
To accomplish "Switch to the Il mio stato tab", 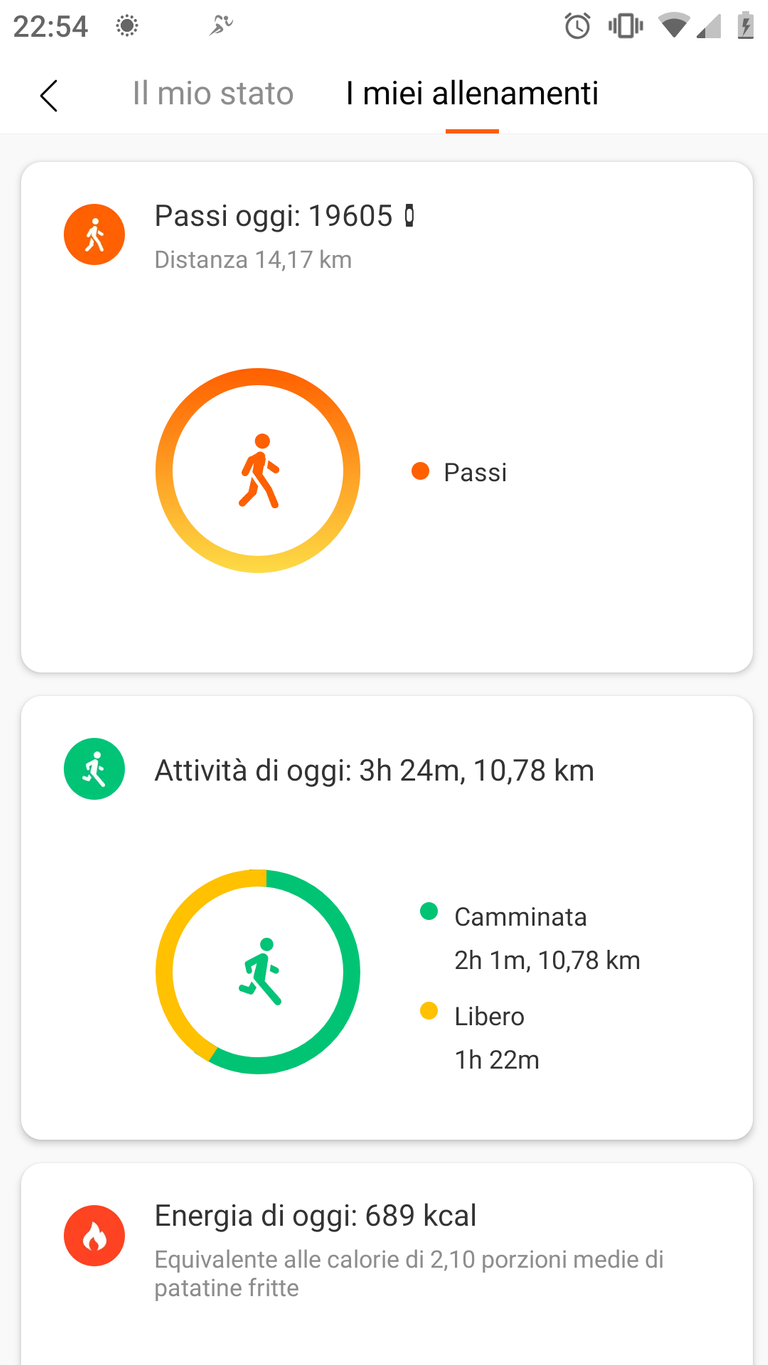I will coord(213,93).
